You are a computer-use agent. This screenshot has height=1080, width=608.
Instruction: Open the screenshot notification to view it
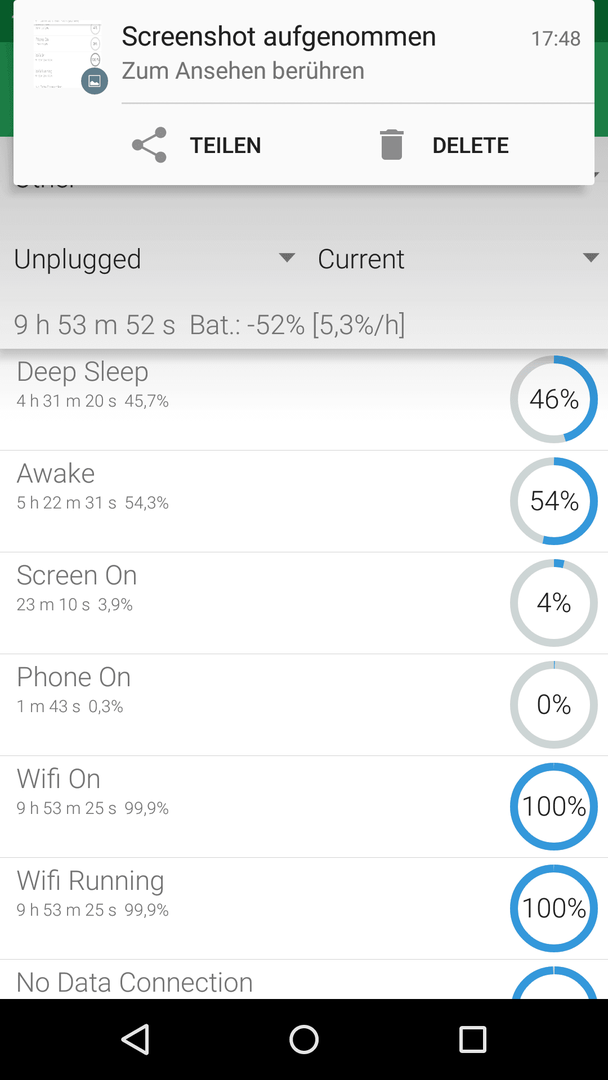(x=304, y=53)
